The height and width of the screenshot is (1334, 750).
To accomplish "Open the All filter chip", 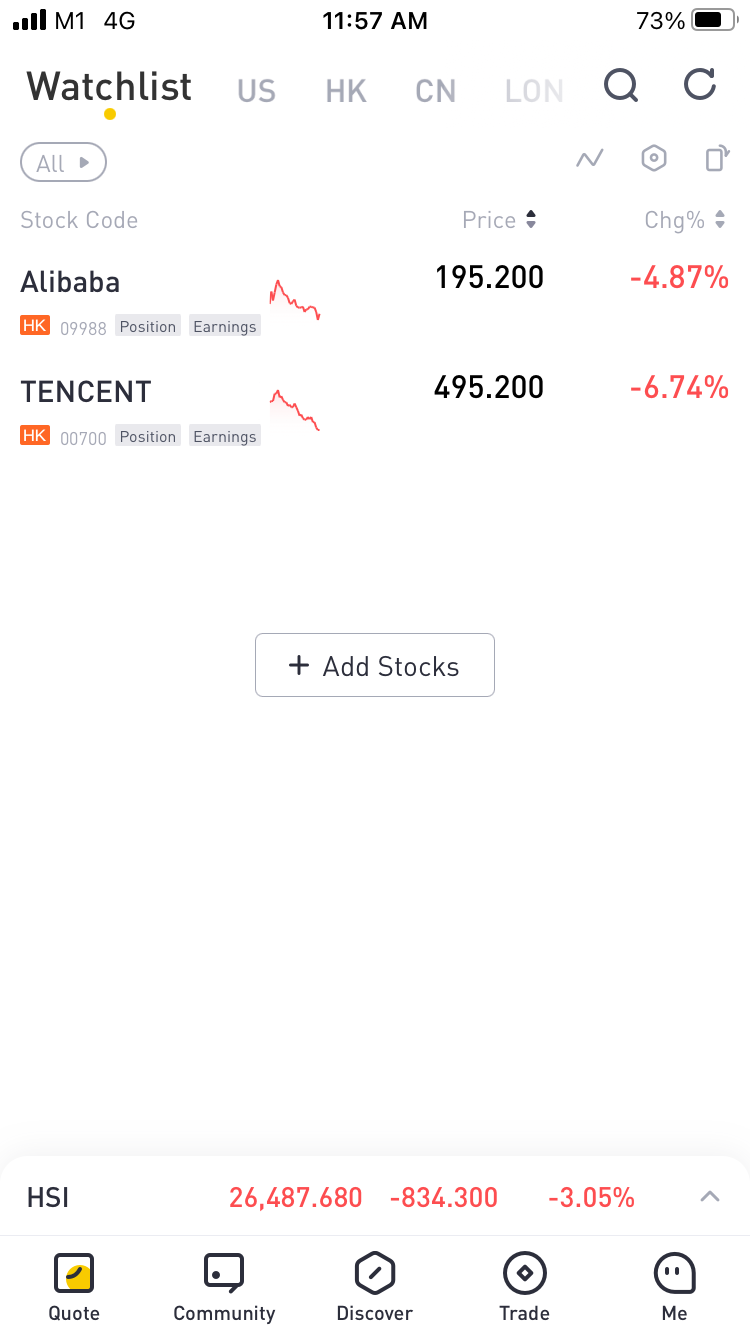I will (63, 163).
